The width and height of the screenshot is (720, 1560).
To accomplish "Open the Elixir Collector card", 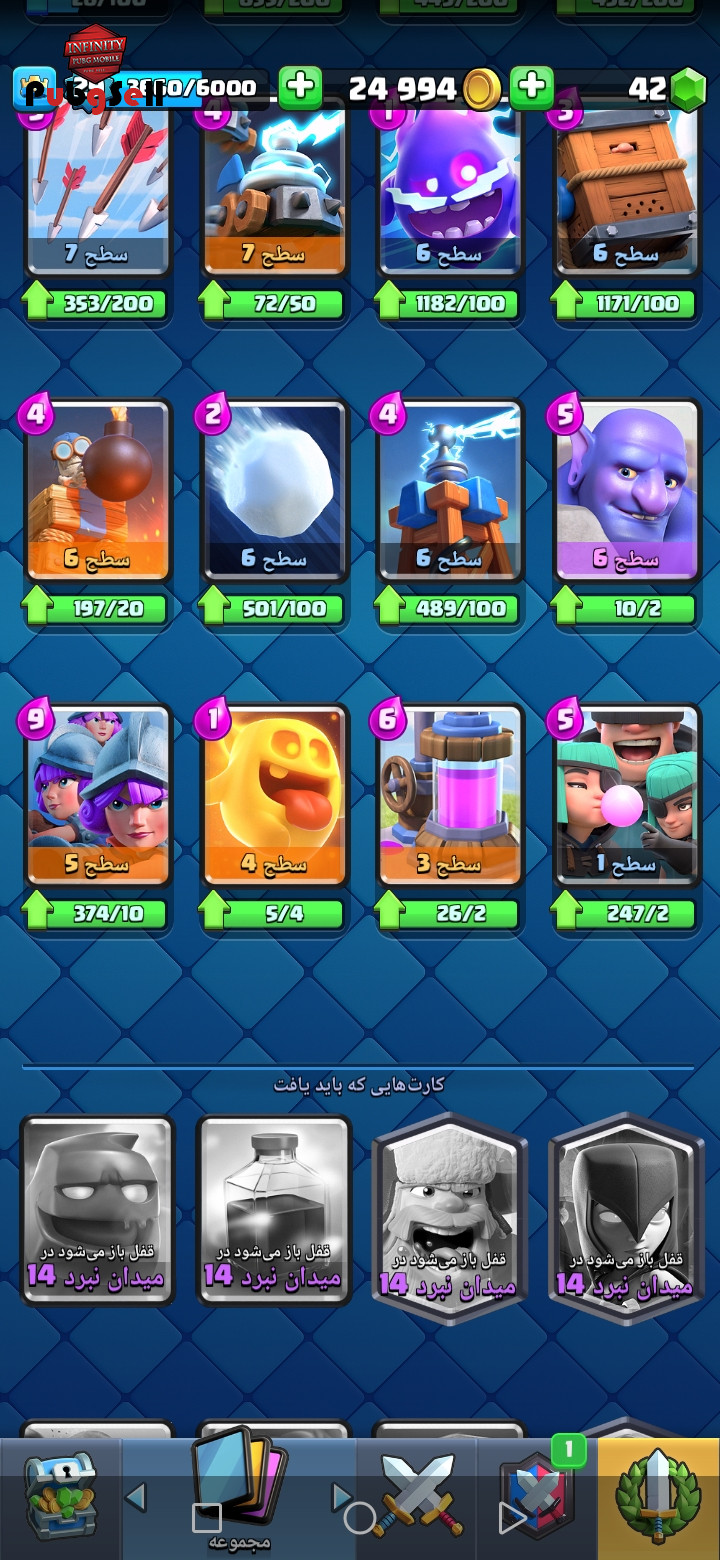I will point(450,797).
